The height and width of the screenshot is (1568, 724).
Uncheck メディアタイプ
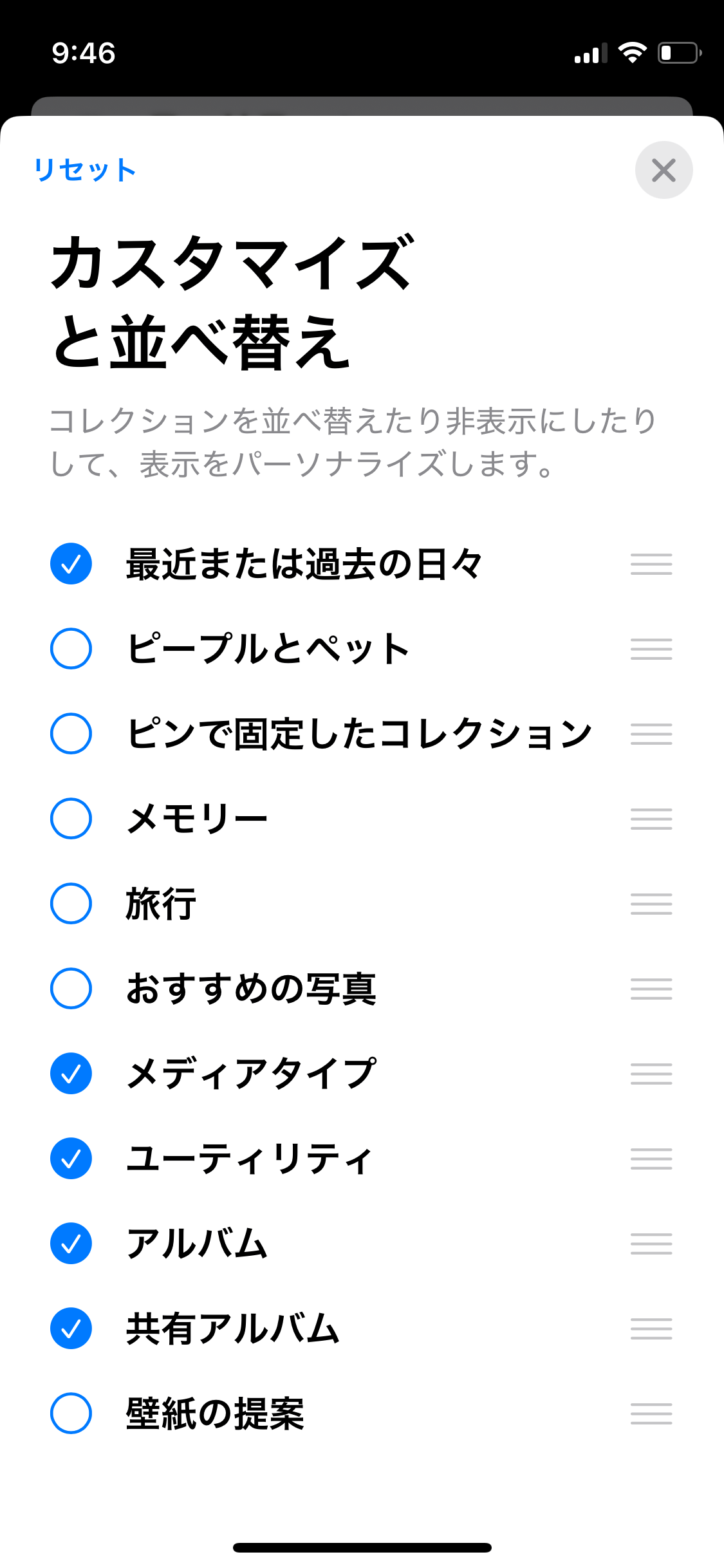coord(71,1074)
